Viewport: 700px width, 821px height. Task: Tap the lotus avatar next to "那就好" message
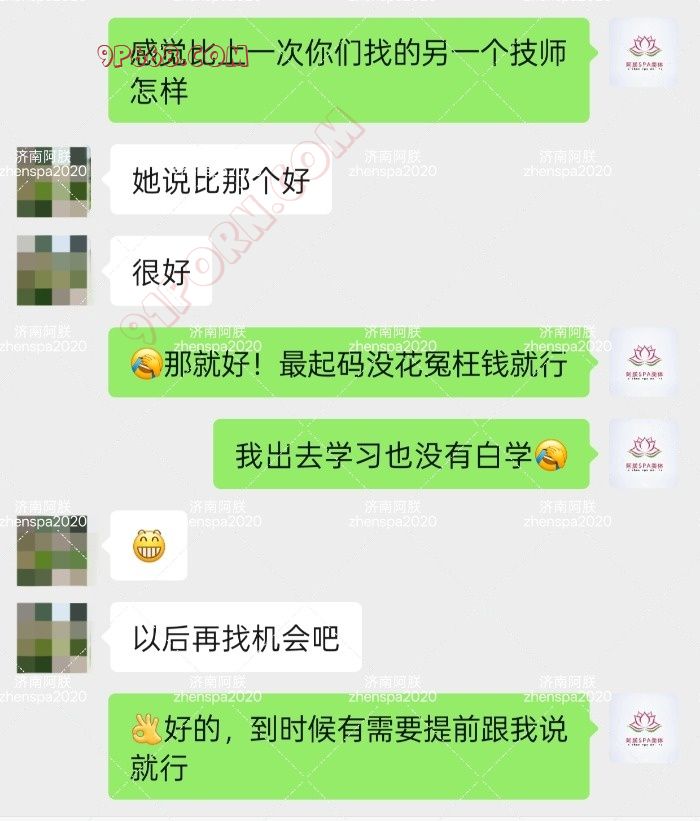coord(644,362)
